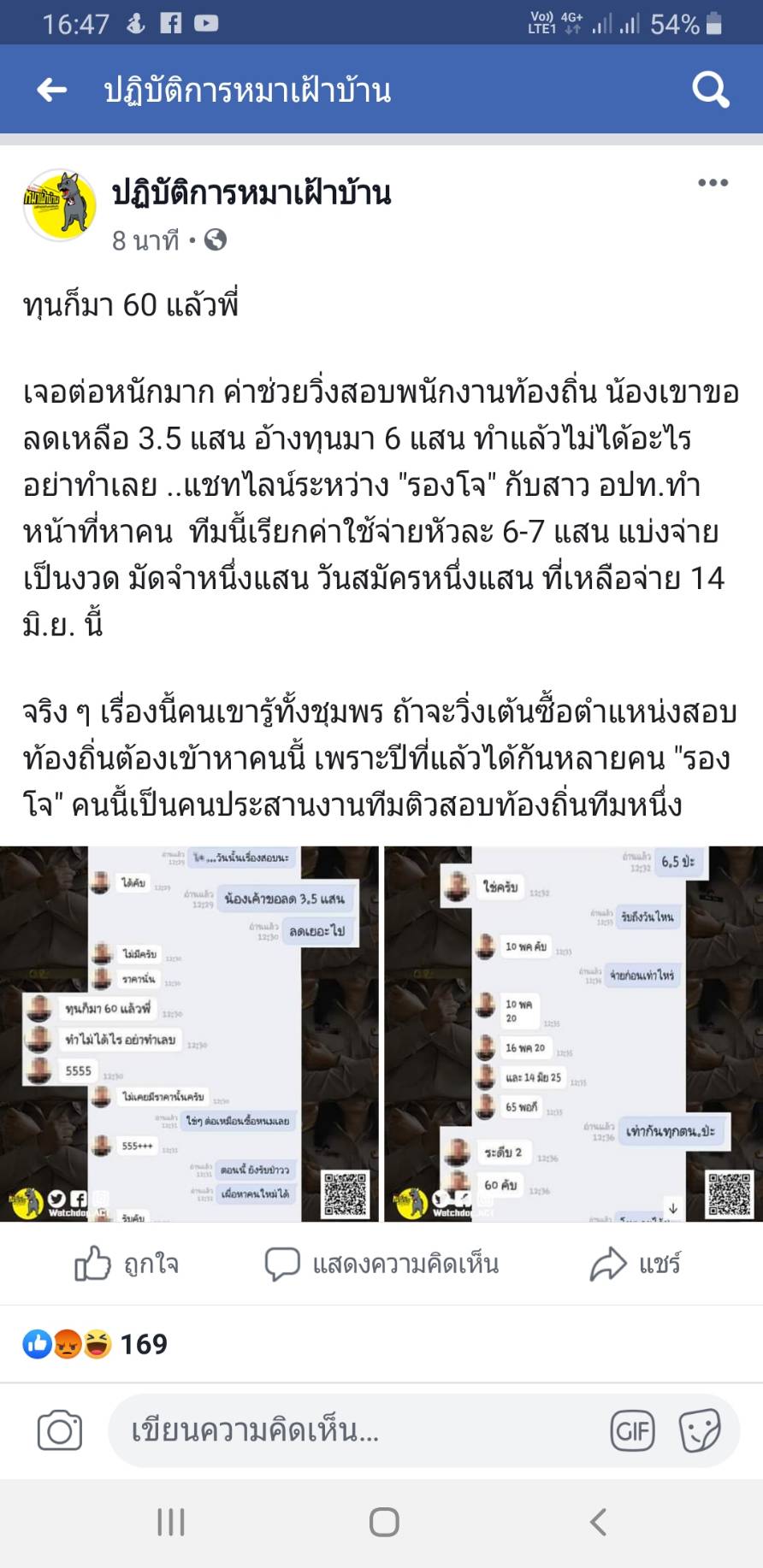The image size is (763, 1568).
Task: Open the left chat screenshot image
Action: 189,1034
